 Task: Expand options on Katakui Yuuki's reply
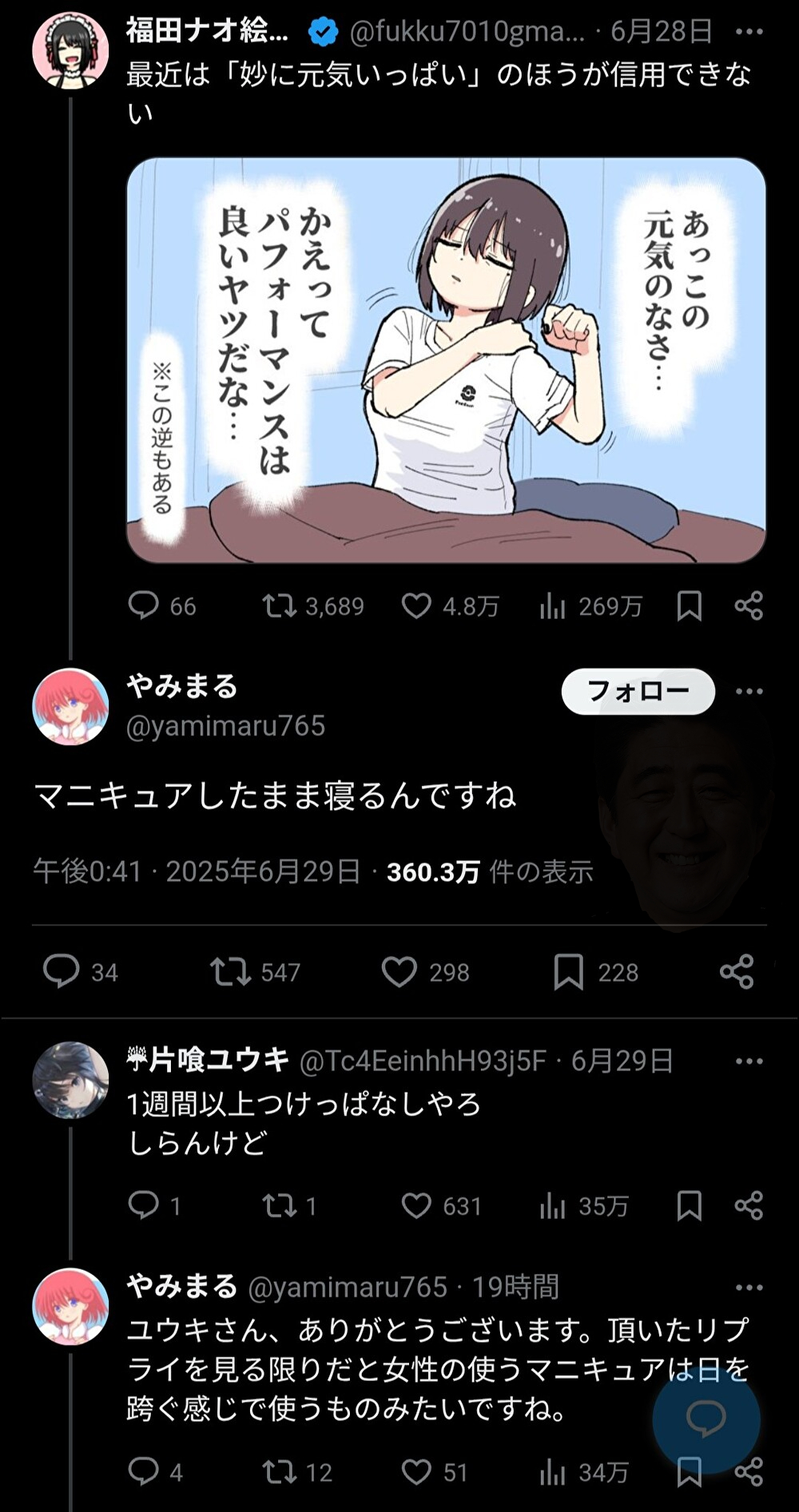tap(749, 1061)
